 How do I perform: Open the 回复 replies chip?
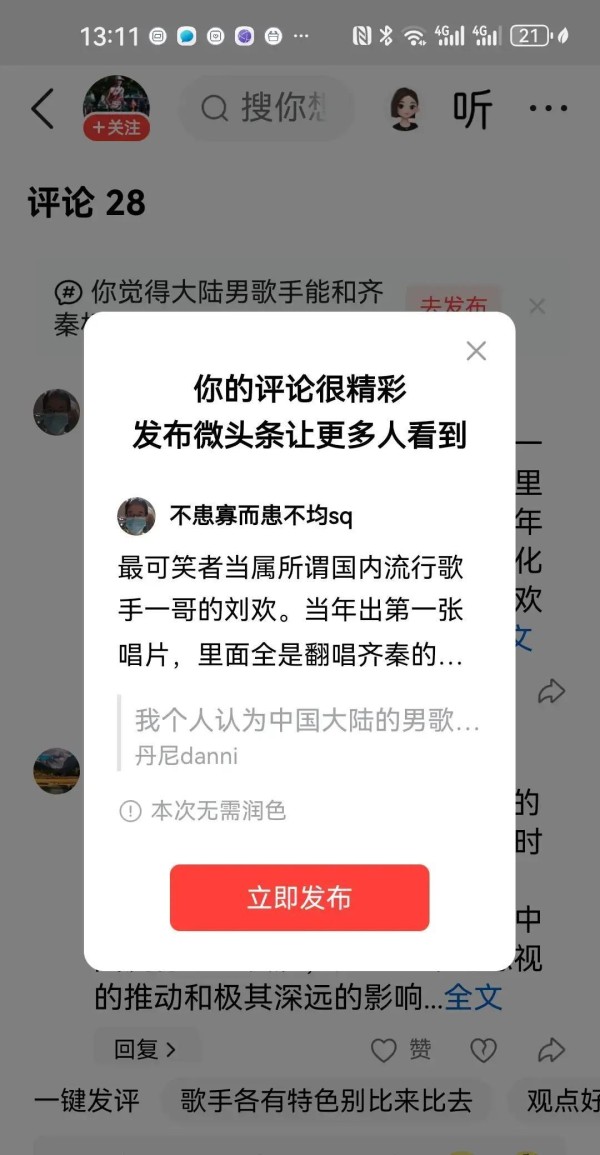tap(146, 1049)
